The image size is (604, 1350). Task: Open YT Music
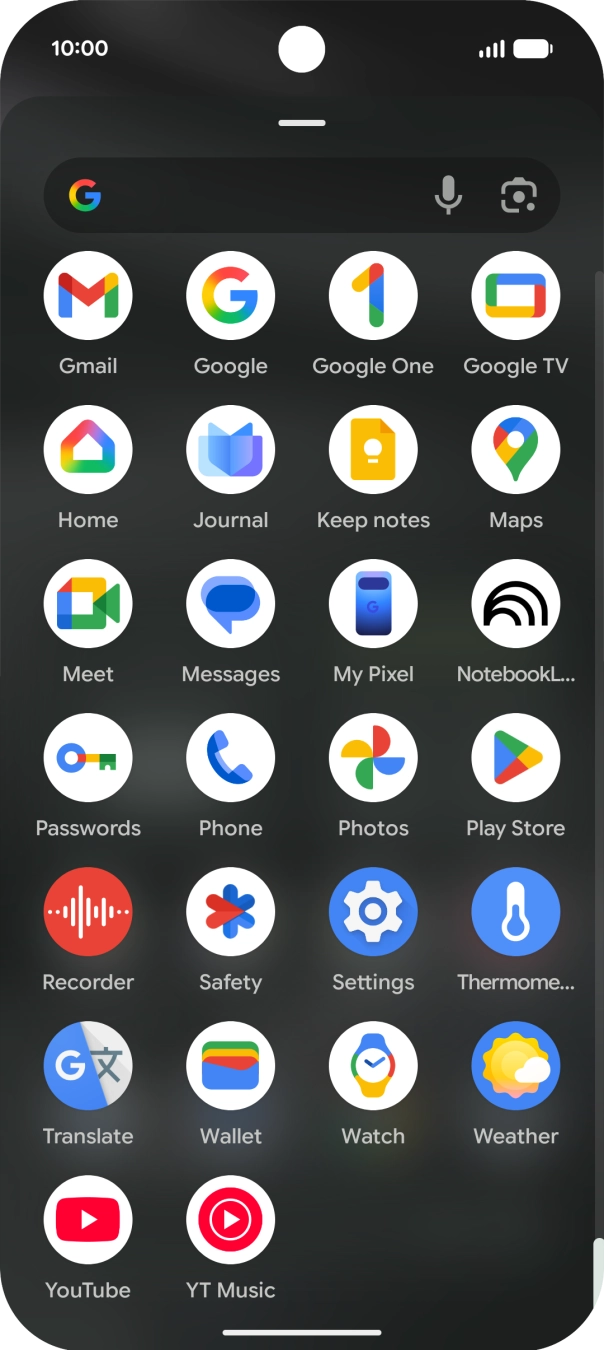[x=231, y=1220]
